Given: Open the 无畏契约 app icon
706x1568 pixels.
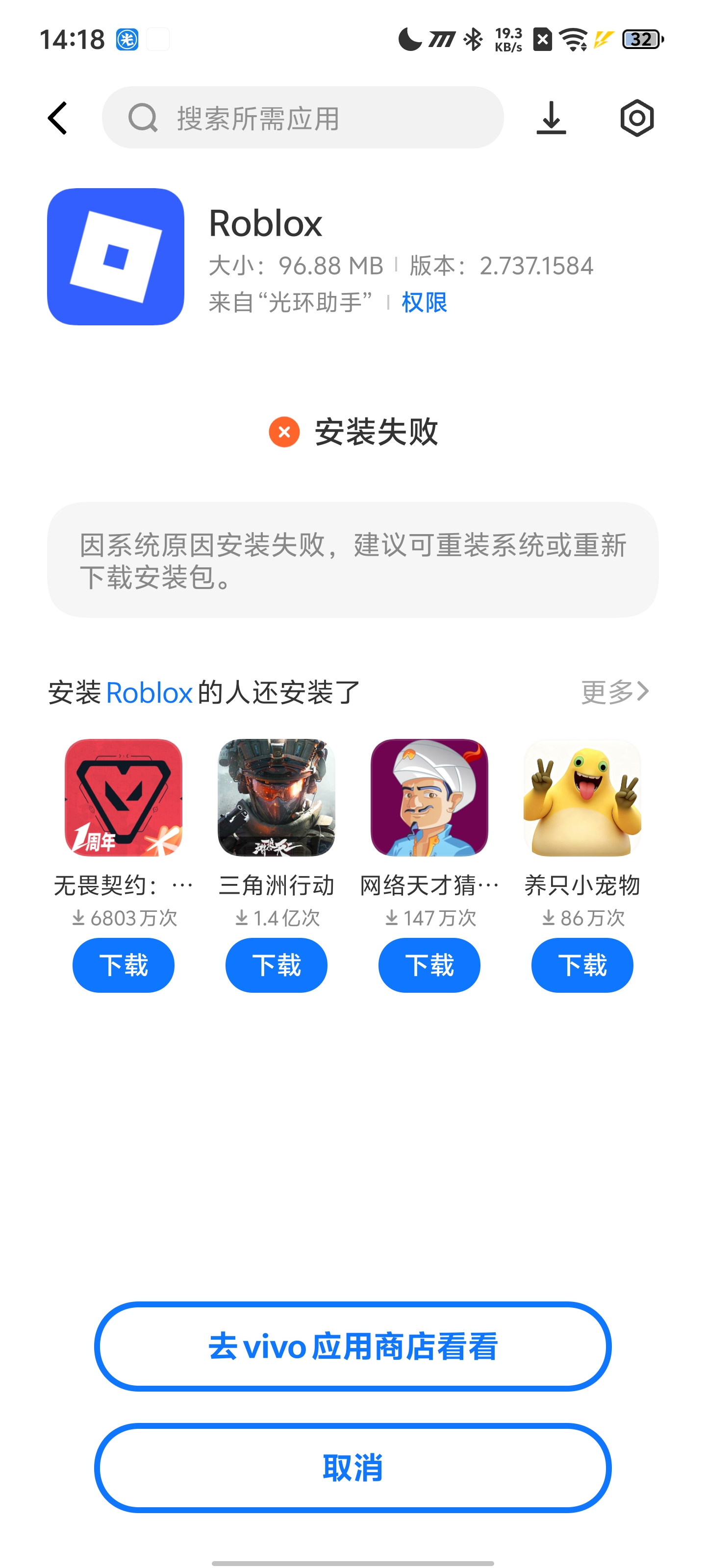Looking at the screenshot, I should 124,797.
